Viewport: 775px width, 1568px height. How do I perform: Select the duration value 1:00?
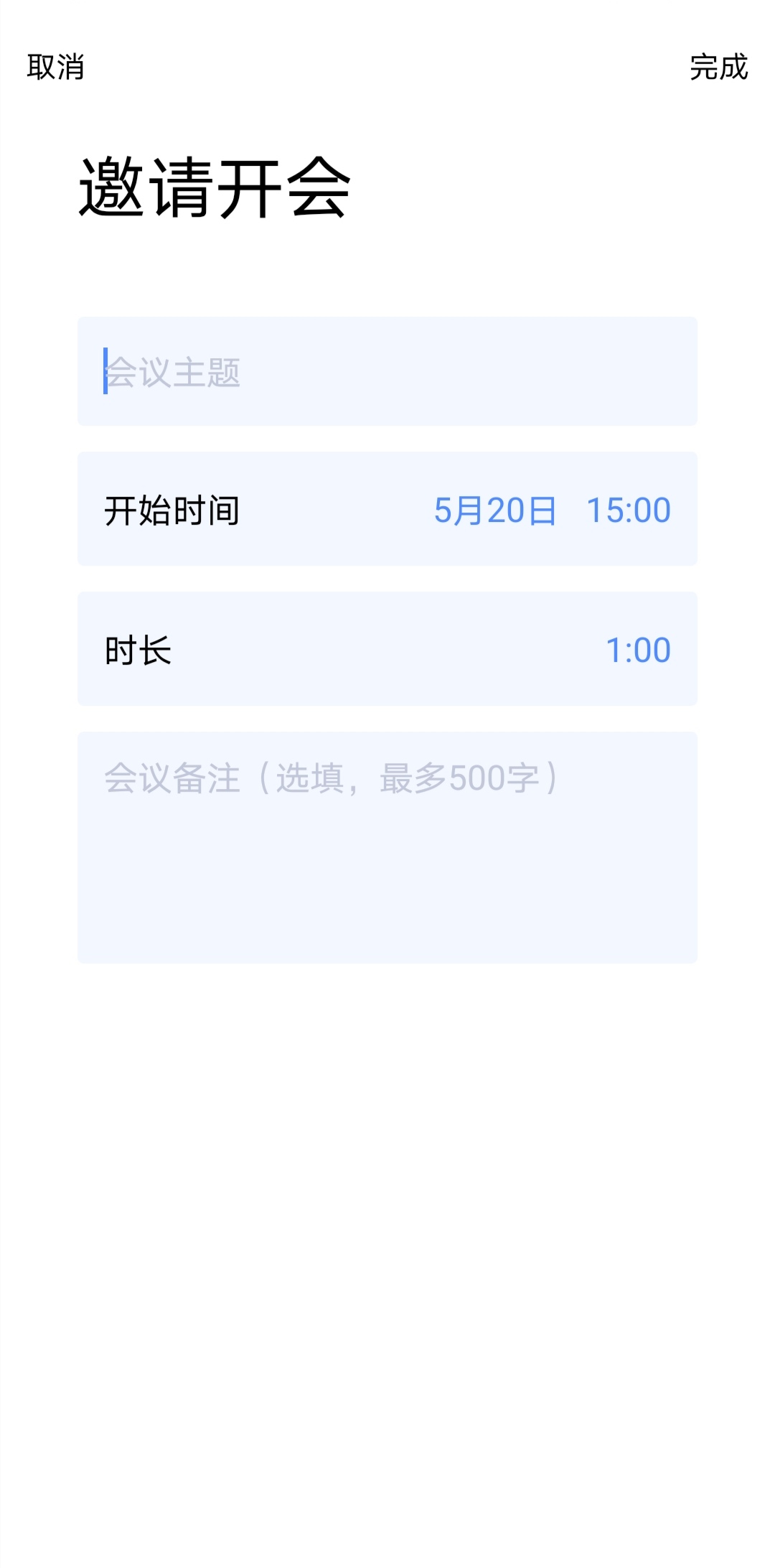coord(637,648)
